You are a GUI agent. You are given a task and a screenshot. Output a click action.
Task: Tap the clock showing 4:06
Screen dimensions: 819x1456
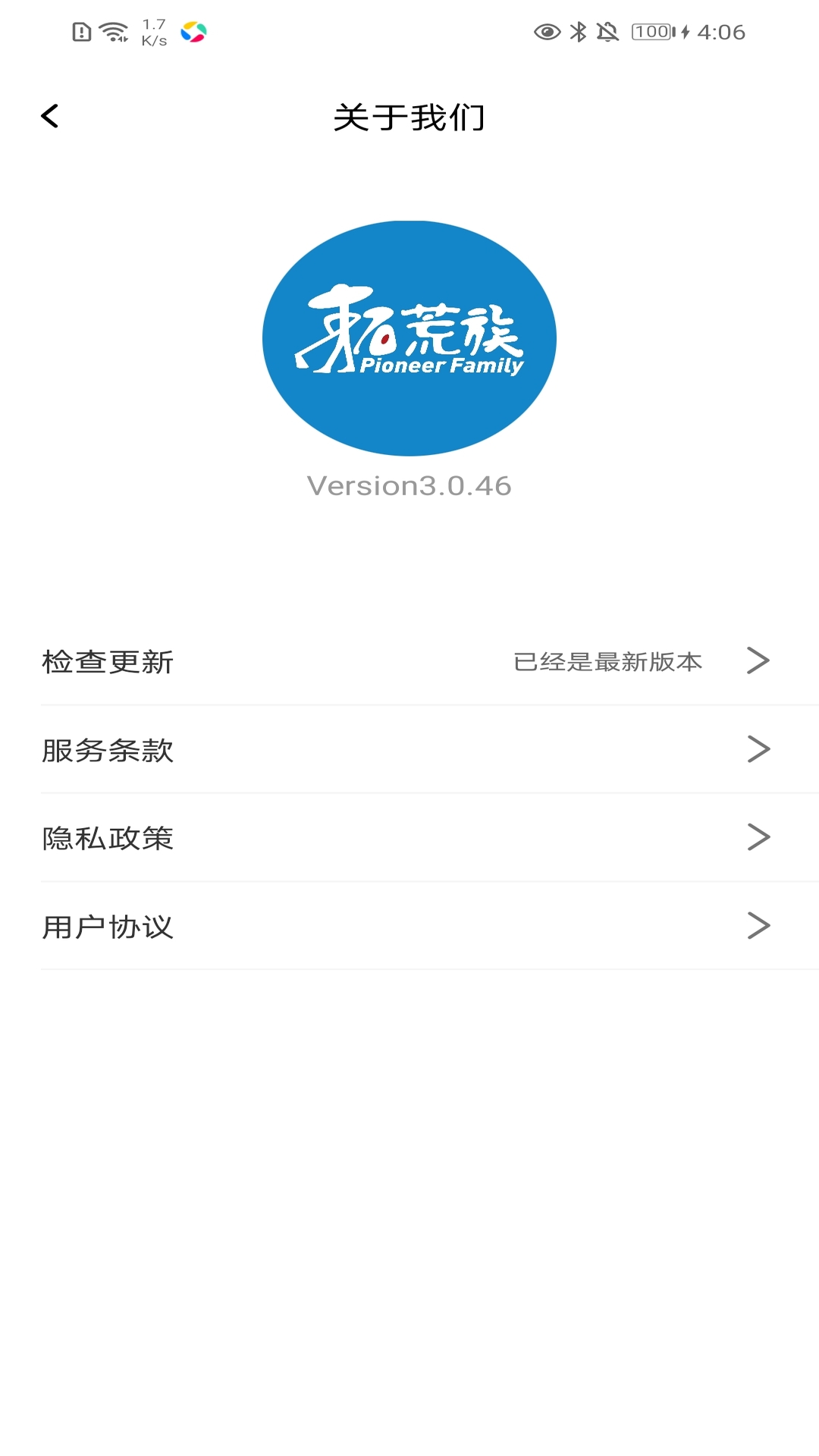tap(722, 31)
